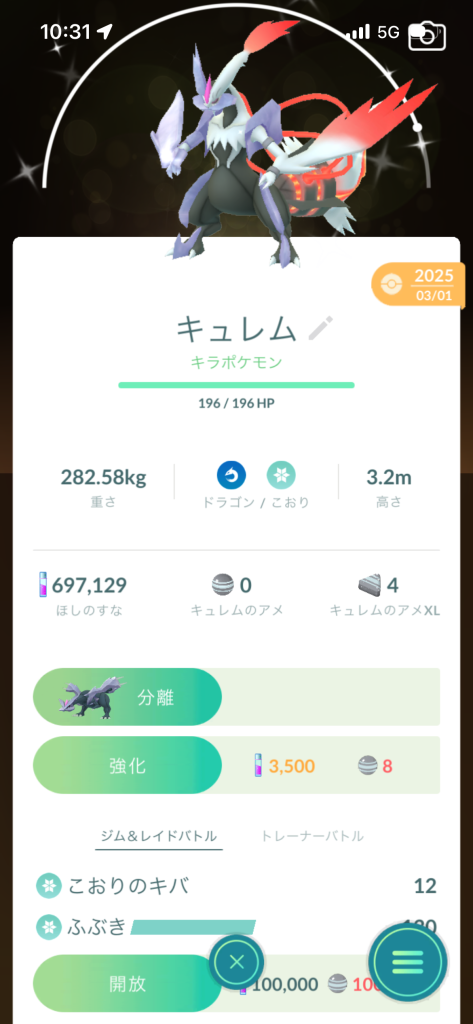This screenshot has height=1024, width=473.
Task: Select the ジム&レイドバトル tab
Action: pyautogui.click(x=159, y=836)
